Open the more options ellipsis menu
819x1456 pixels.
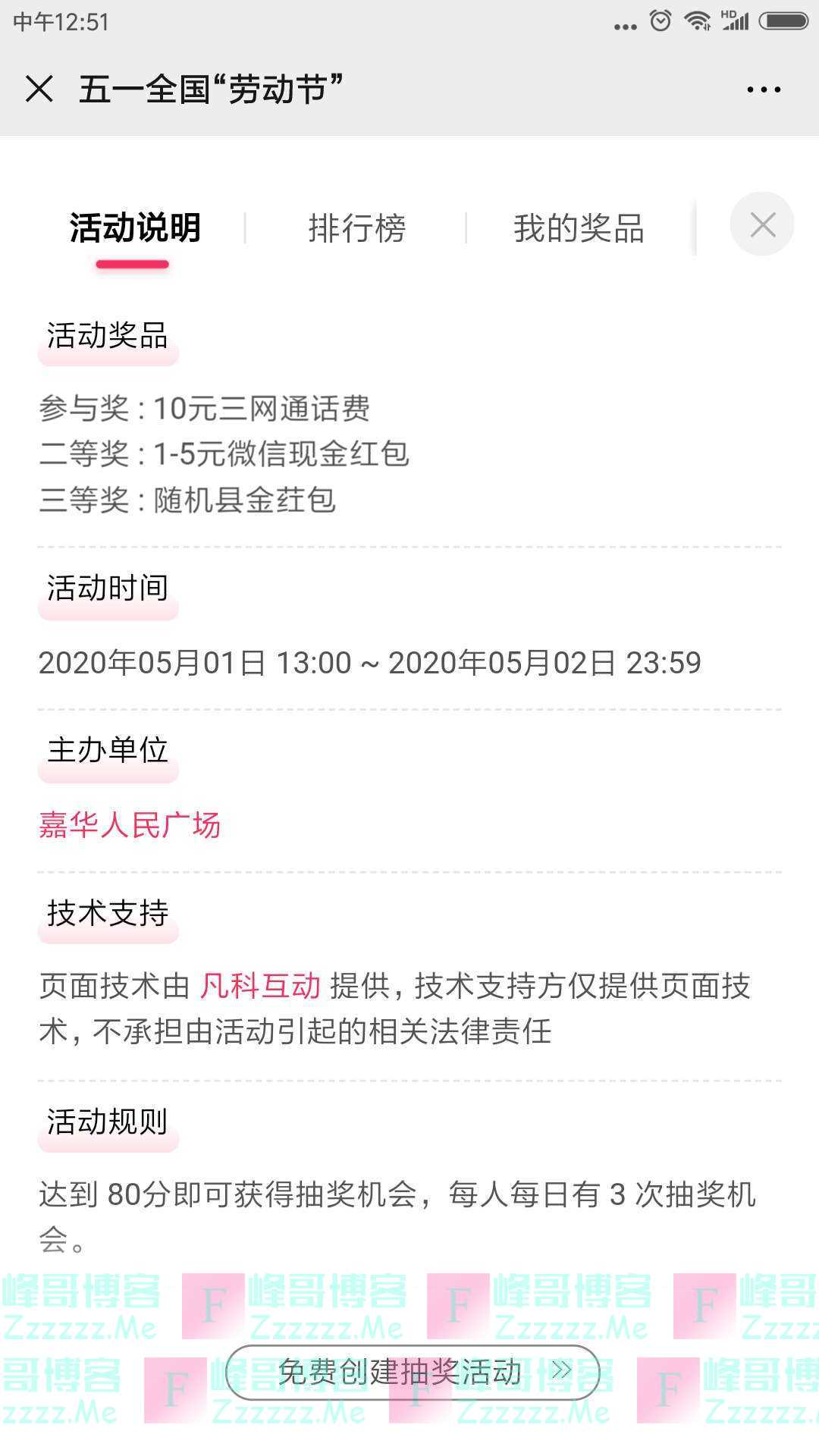(x=762, y=89)
